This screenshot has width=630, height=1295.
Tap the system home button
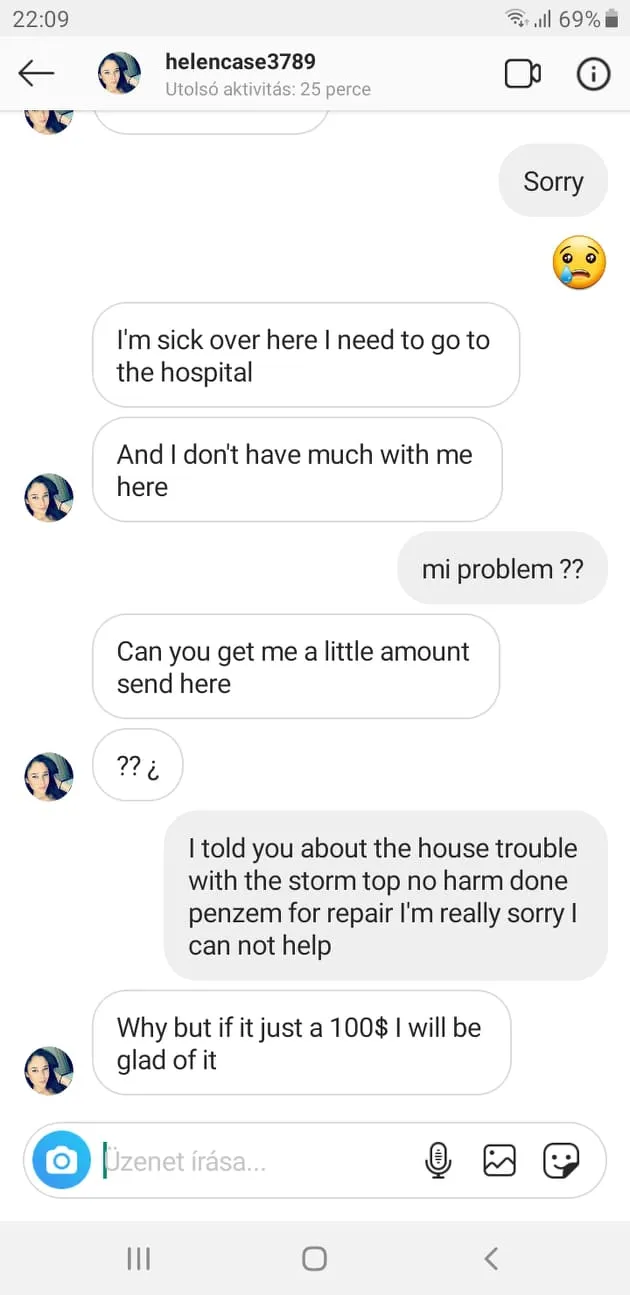pyautogui.click(x=314, y=1258)
